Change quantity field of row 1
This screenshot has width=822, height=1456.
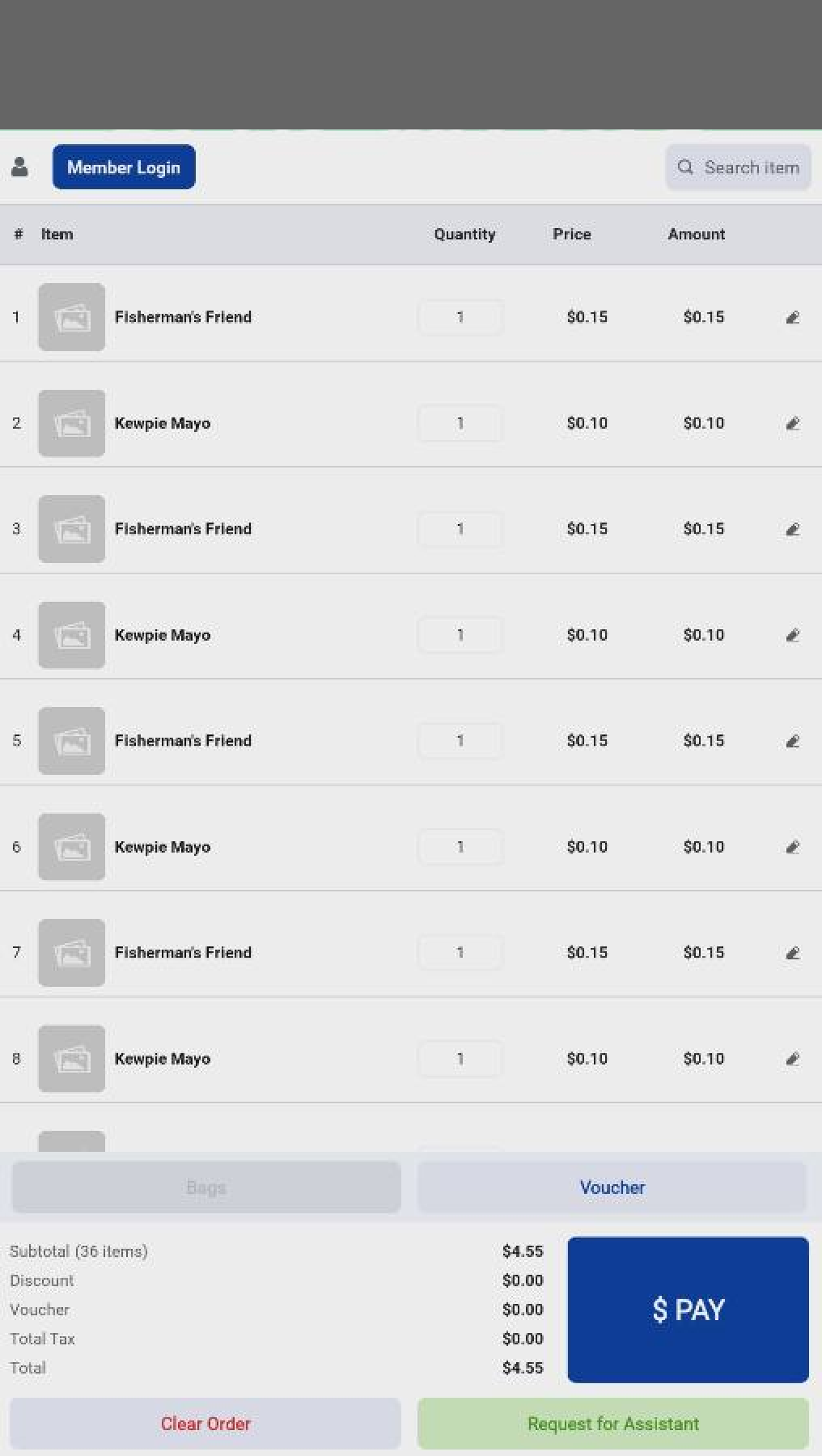click(x=460, y=317)
